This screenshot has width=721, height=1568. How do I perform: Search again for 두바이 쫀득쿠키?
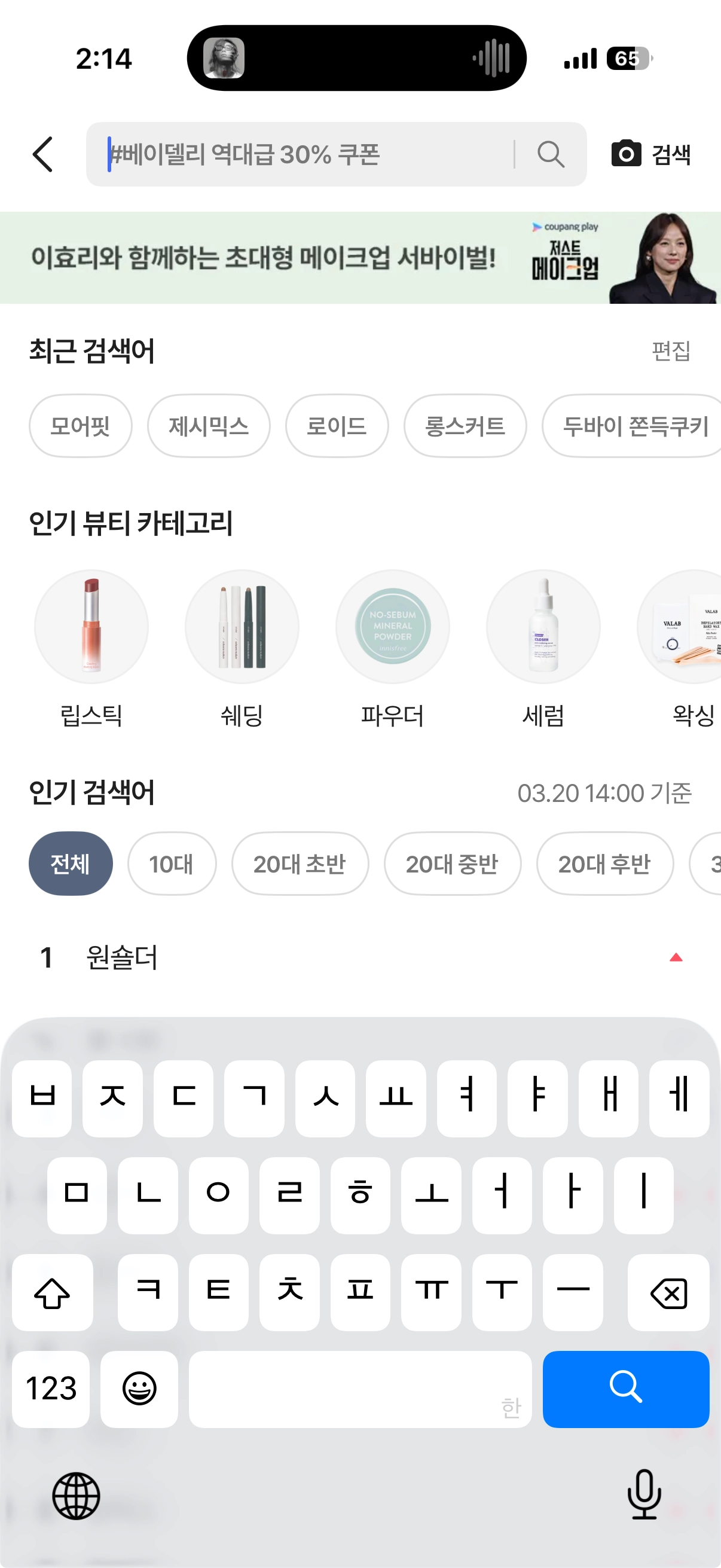coord(633,426)
